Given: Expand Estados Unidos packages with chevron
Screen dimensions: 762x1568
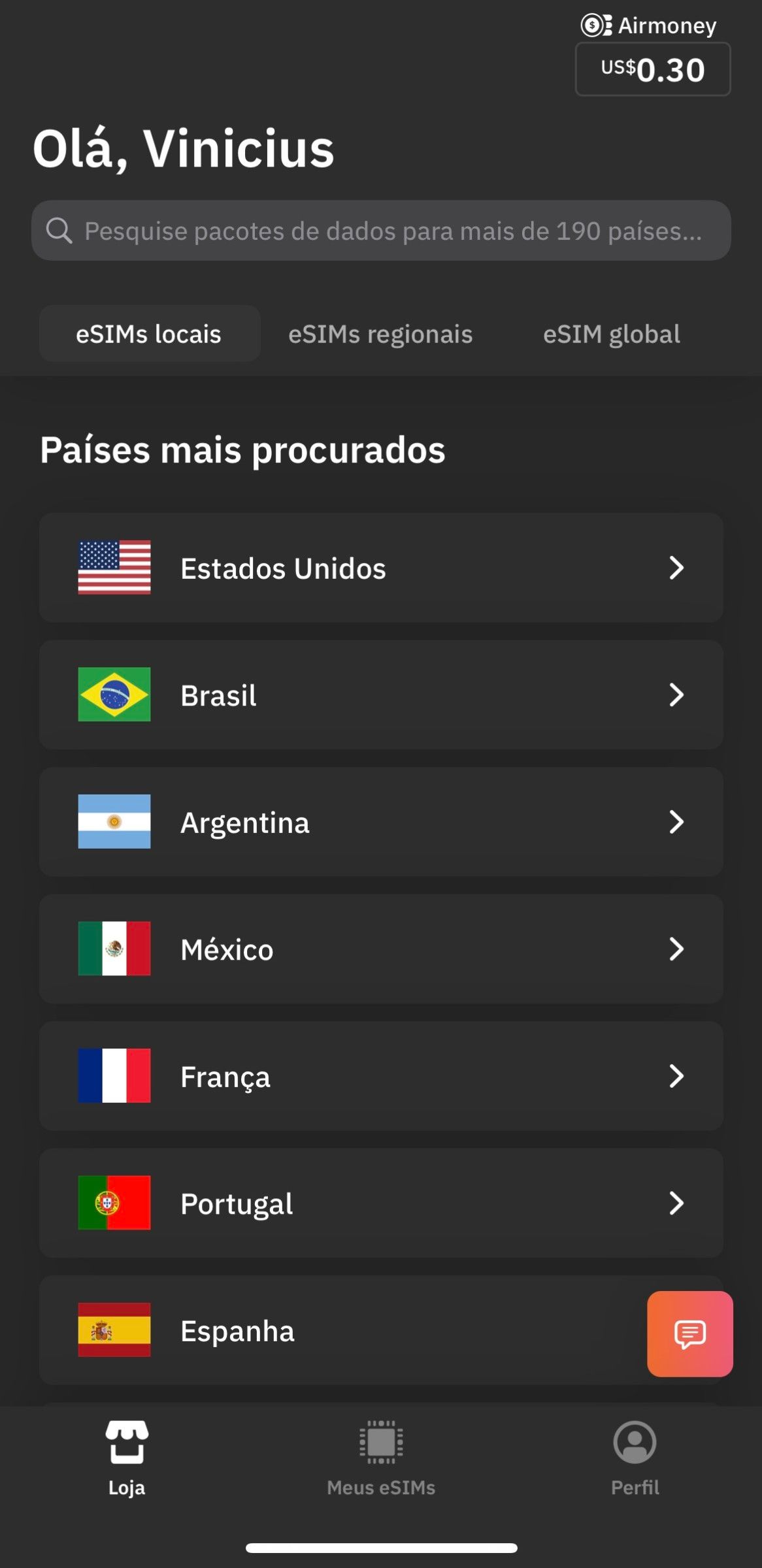Looking at the screenshot, I should click(676, 568).
